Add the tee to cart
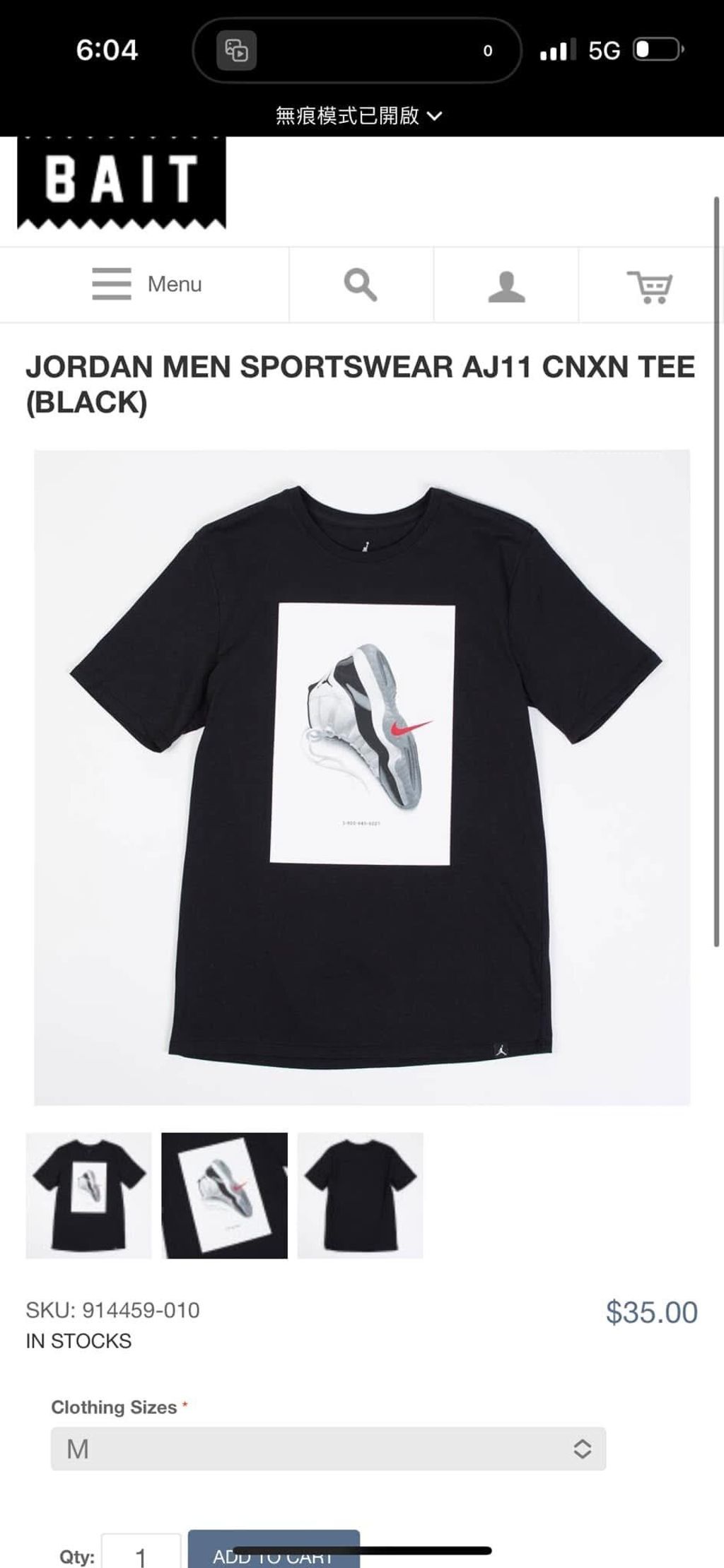 tap(274, 1552)
